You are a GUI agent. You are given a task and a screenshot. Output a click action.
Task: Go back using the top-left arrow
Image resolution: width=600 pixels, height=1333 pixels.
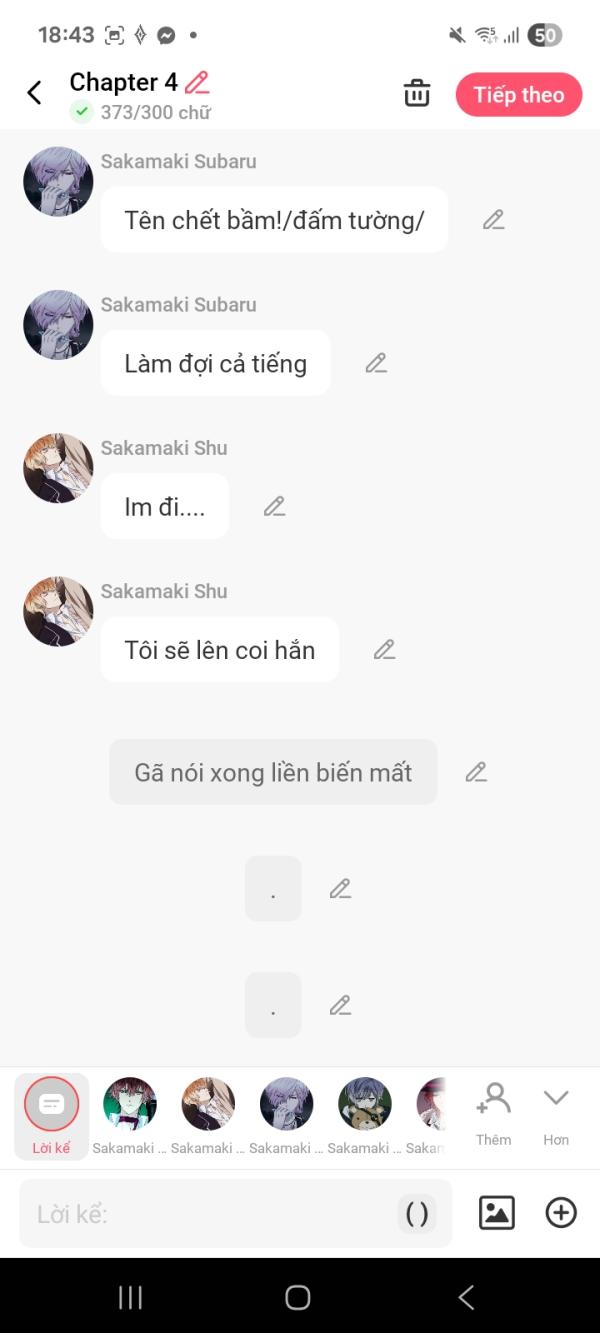coord(34,93)
